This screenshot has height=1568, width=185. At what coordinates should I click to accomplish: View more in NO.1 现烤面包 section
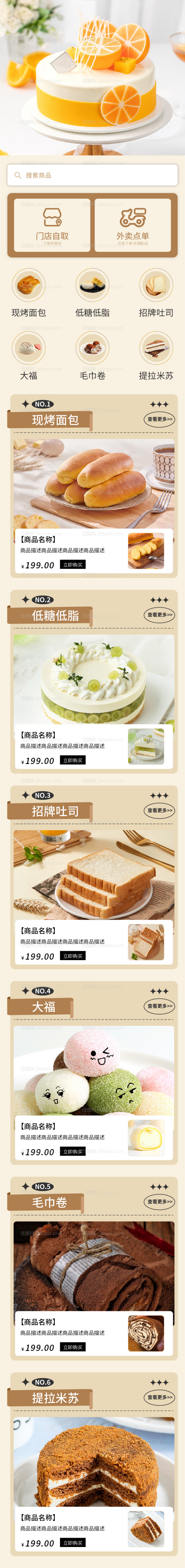[160, 419]
